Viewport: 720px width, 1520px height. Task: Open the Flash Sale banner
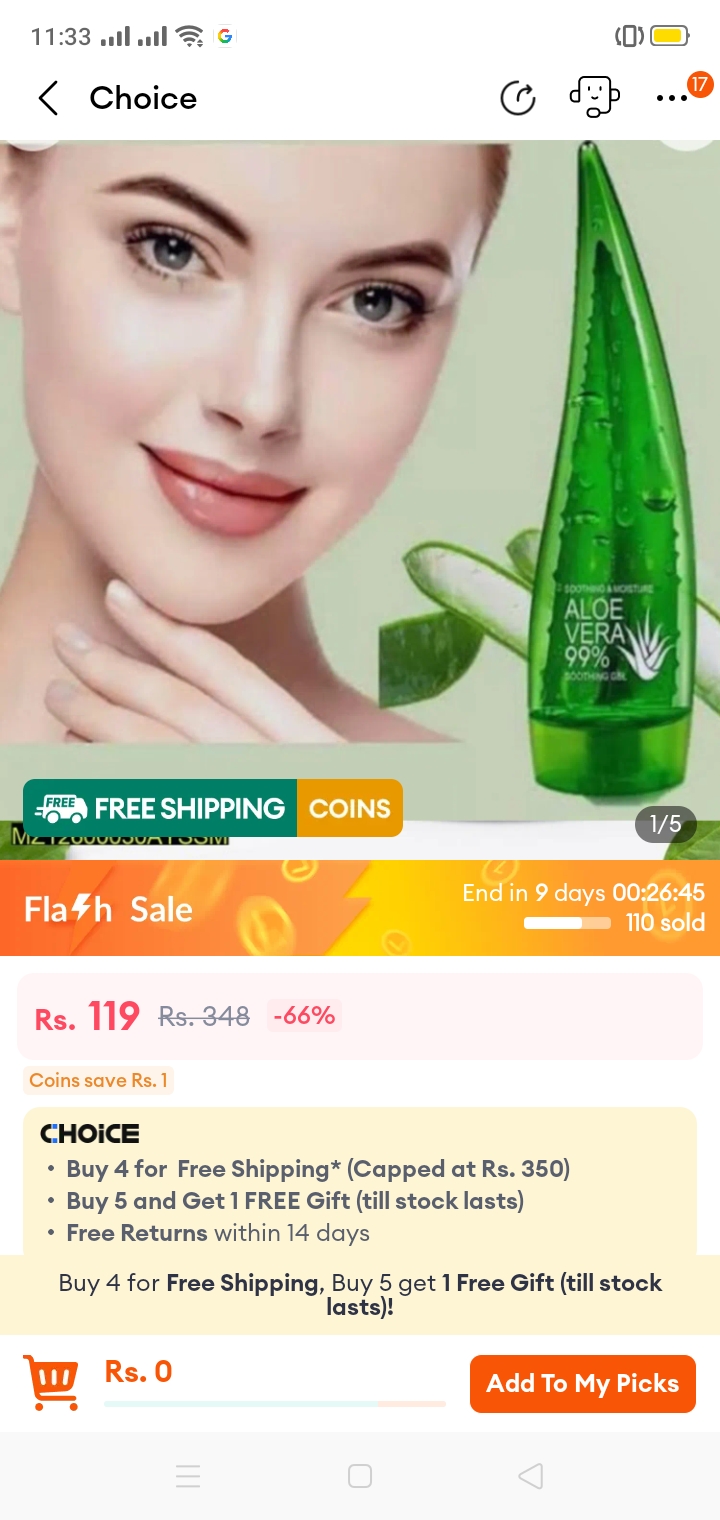pyautogui.click(x=360, y=908)
